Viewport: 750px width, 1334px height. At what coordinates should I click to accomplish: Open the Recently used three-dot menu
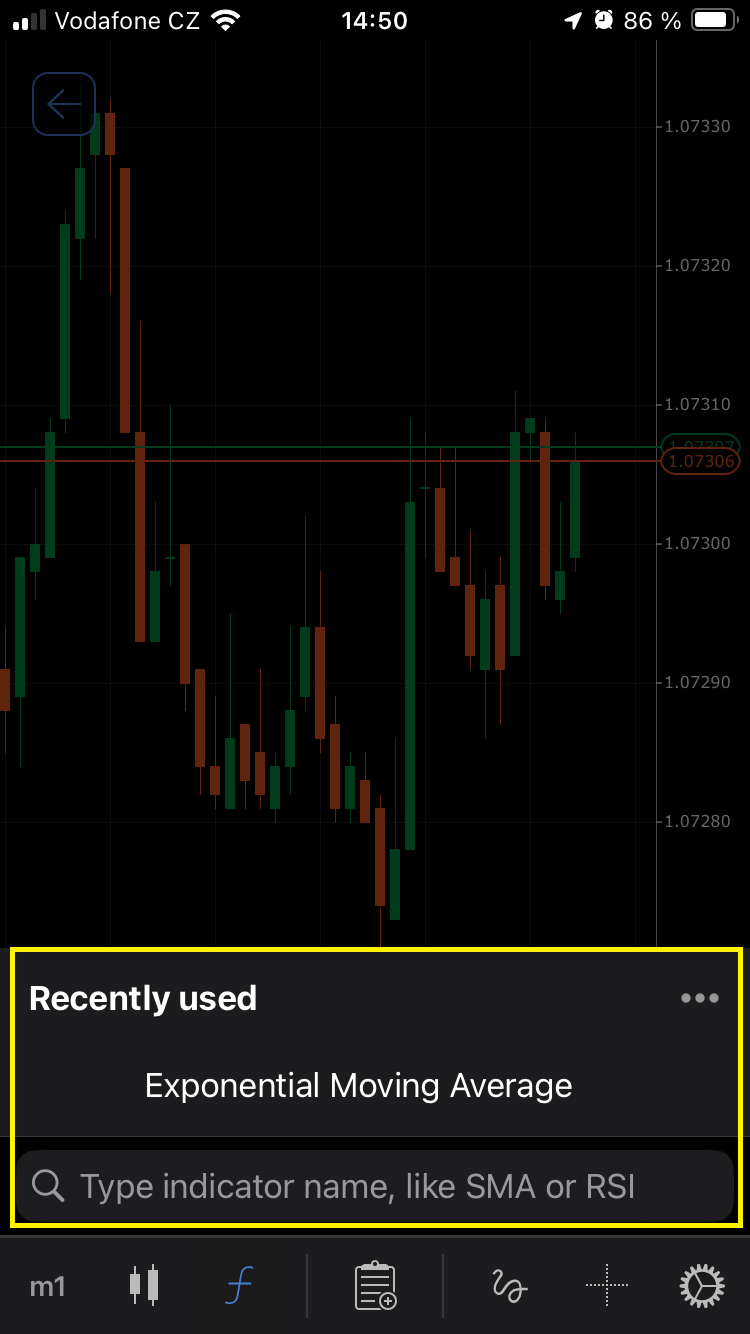coord(699,998)
